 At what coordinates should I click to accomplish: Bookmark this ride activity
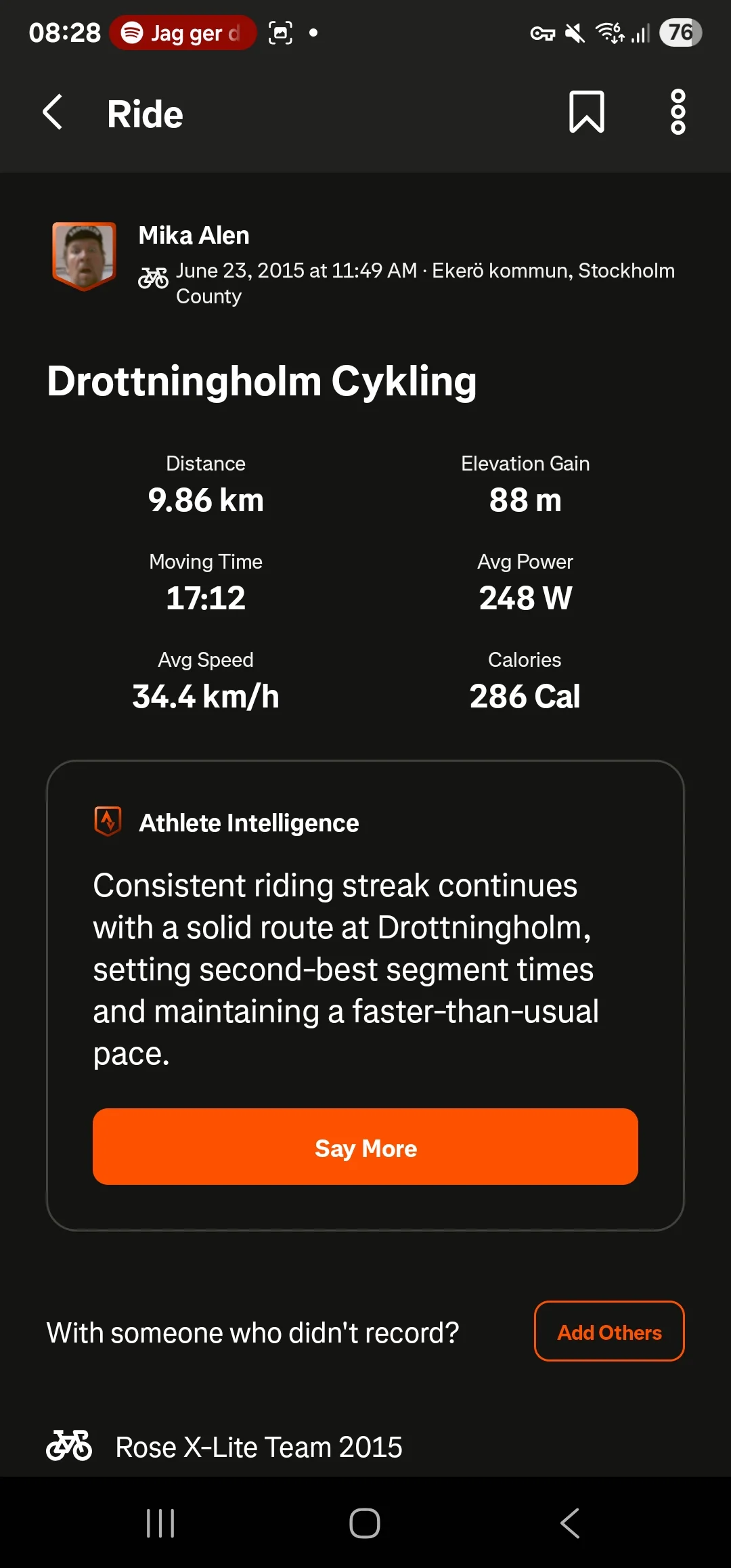point(586,112)
